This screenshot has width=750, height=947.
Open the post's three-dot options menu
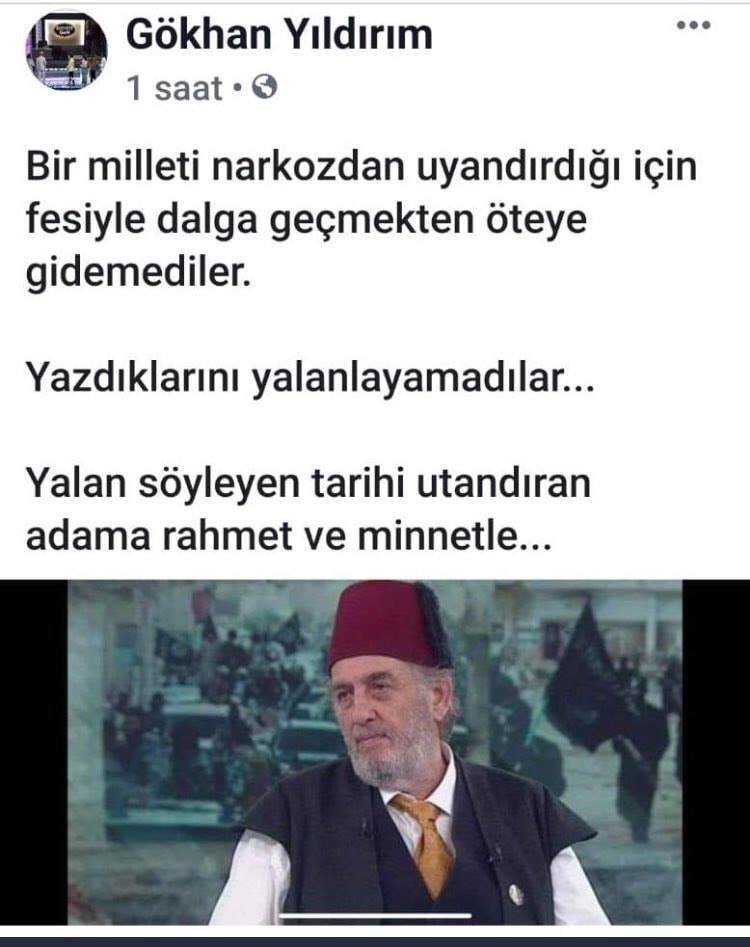pos(693,26)
